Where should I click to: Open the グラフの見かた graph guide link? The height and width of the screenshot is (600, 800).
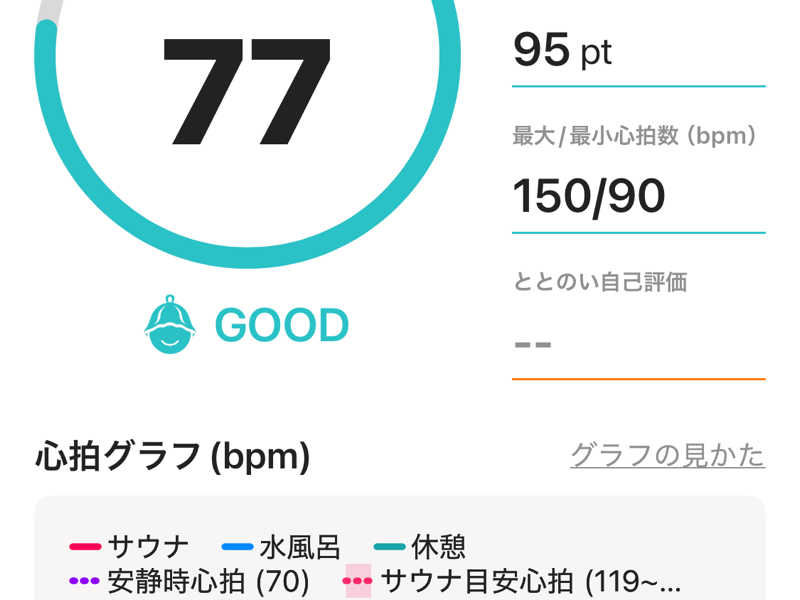pyautogui.click(x=667, y=456)
